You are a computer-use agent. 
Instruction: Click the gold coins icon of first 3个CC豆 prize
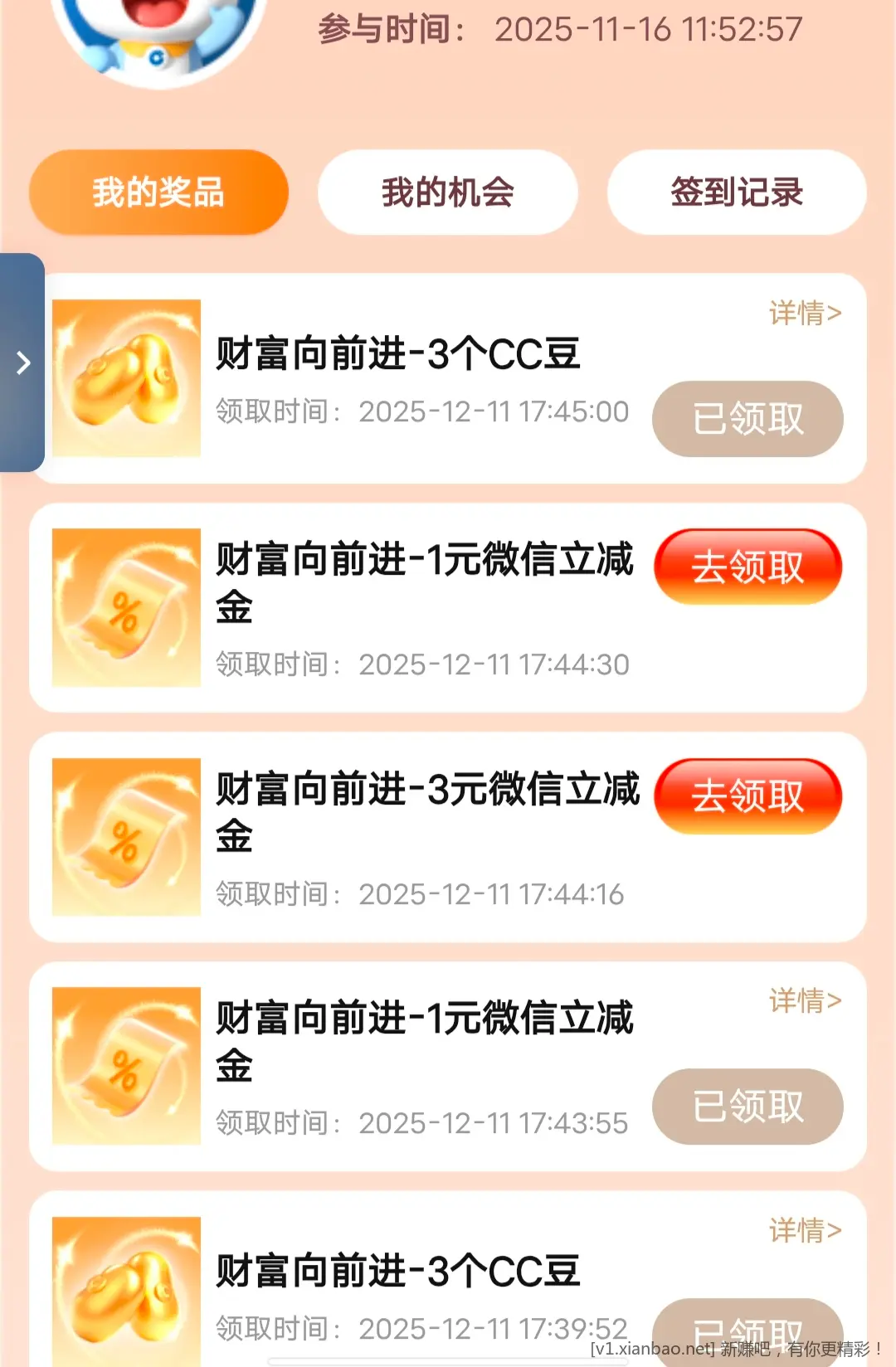tap(124, 377)
